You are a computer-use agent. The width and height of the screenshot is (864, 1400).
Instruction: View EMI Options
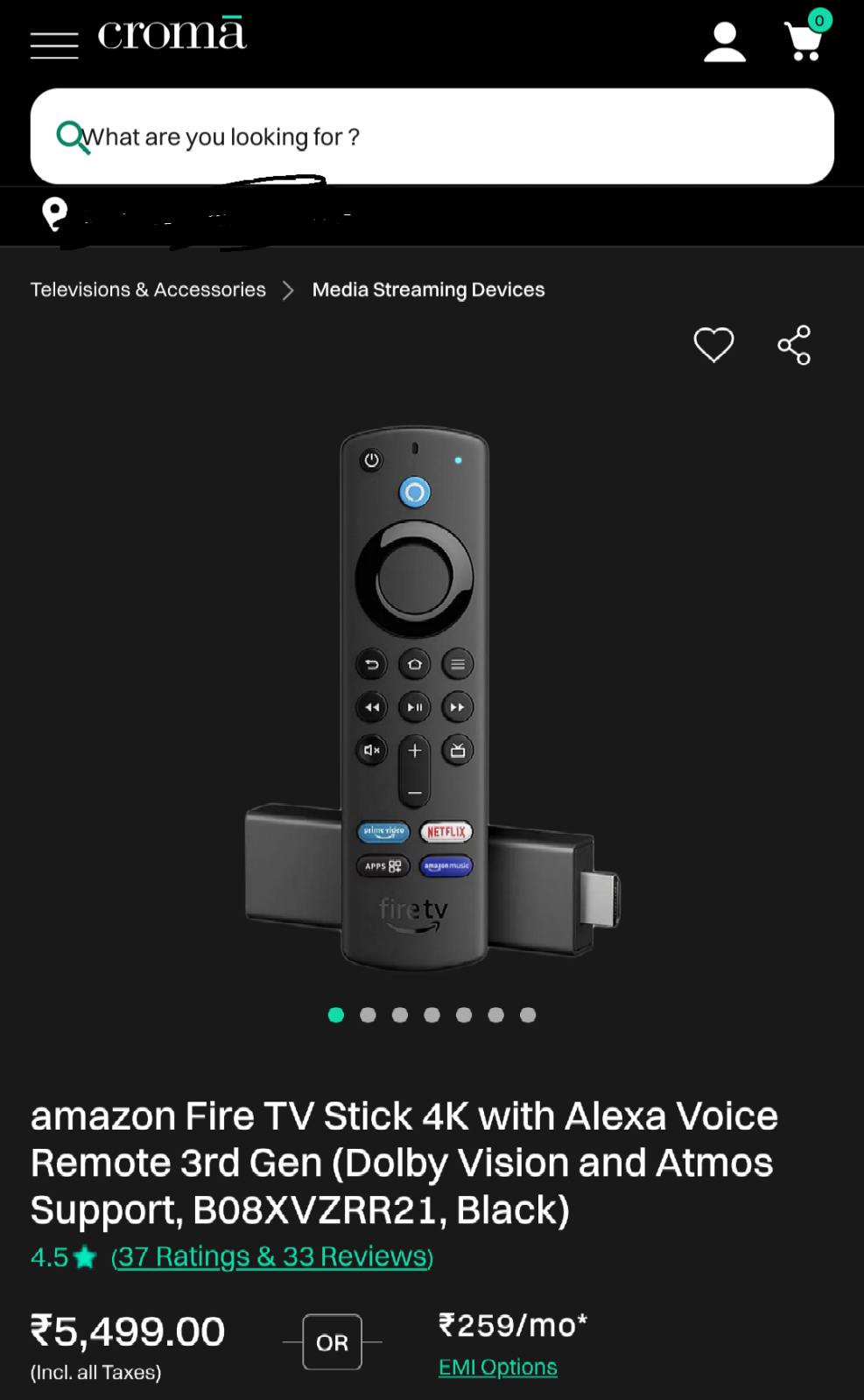tap(498, 1367)
